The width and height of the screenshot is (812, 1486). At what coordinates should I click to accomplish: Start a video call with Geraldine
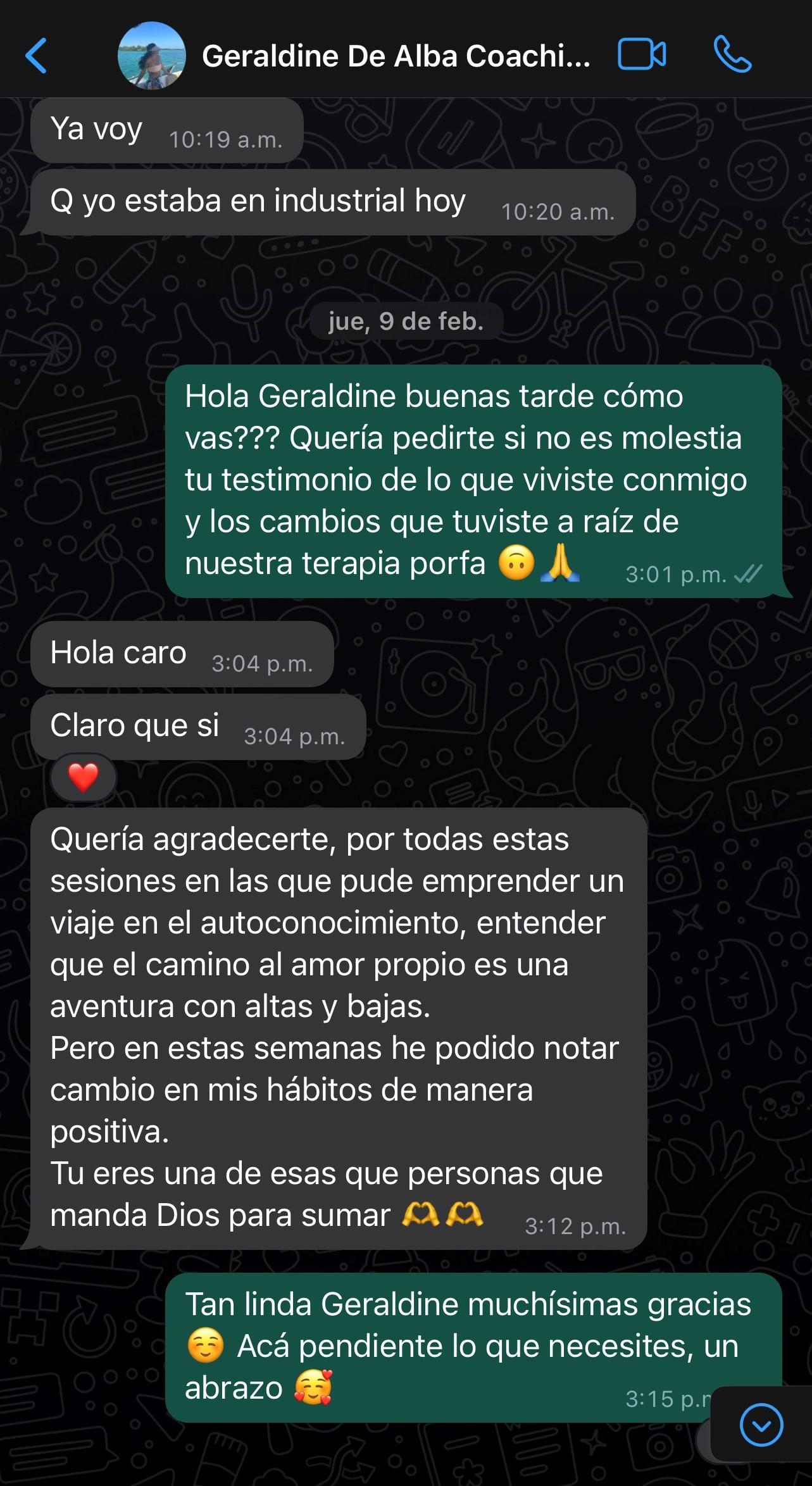tap(641, 54)
